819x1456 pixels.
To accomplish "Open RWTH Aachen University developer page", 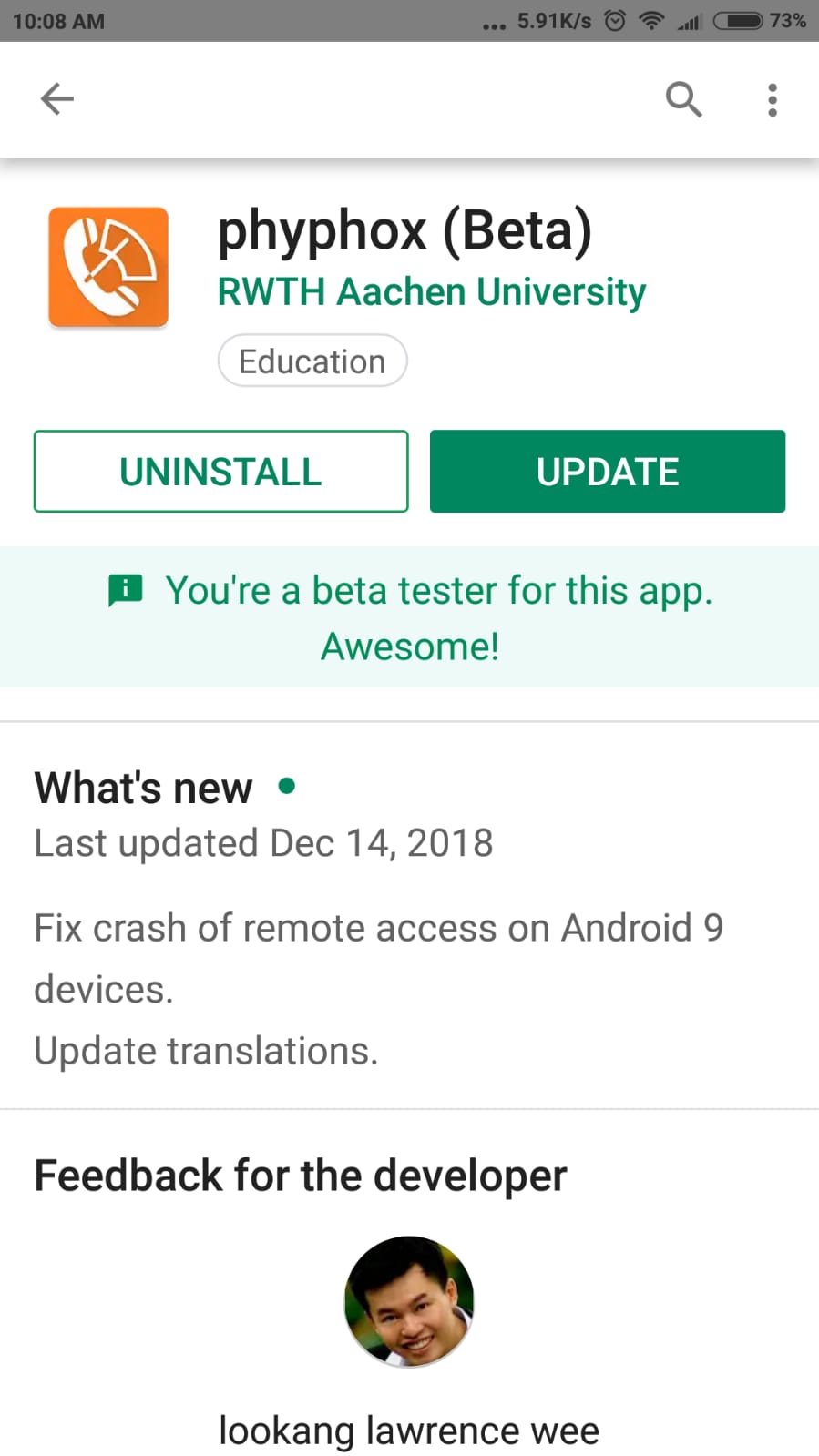I will [431, 292].
